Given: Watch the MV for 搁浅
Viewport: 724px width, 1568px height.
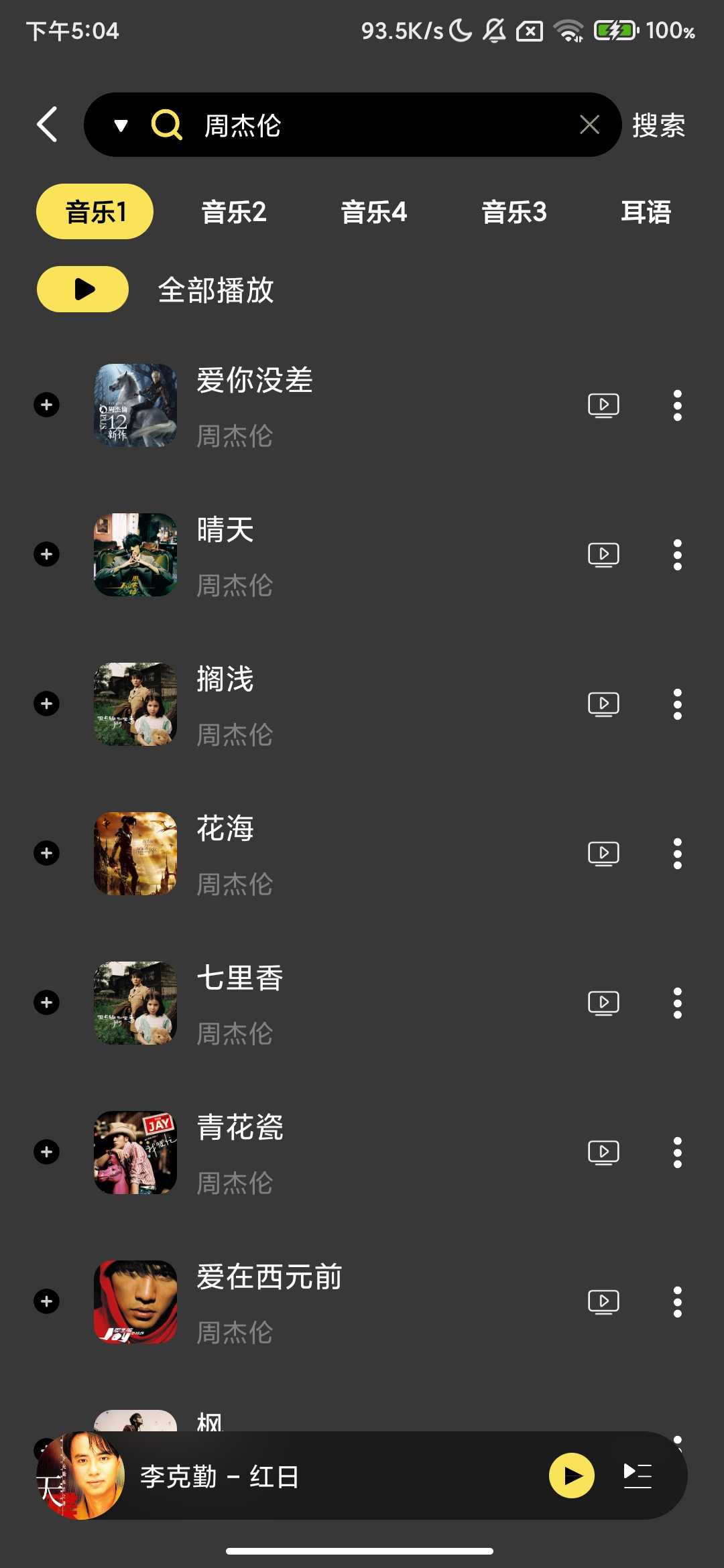Looking at the screenshot, I should [603, 704].
